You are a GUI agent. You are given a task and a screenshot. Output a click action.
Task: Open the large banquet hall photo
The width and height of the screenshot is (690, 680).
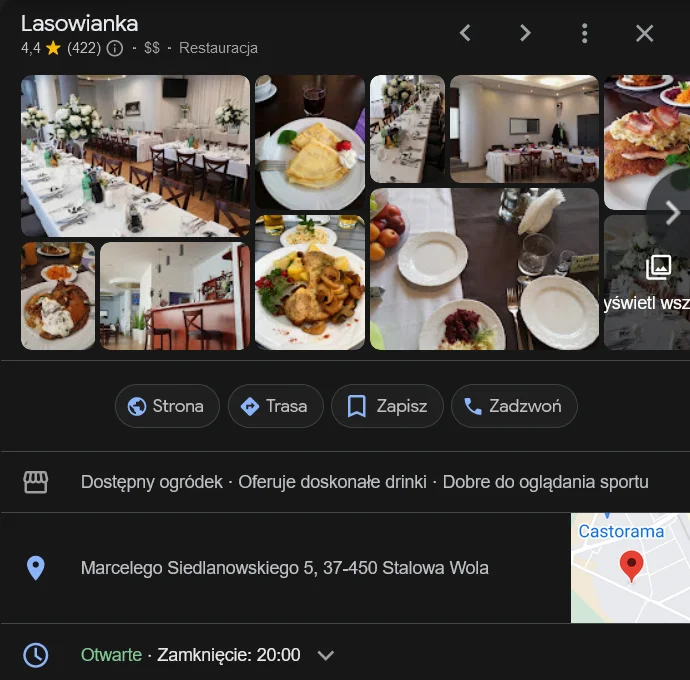[135, 155]
